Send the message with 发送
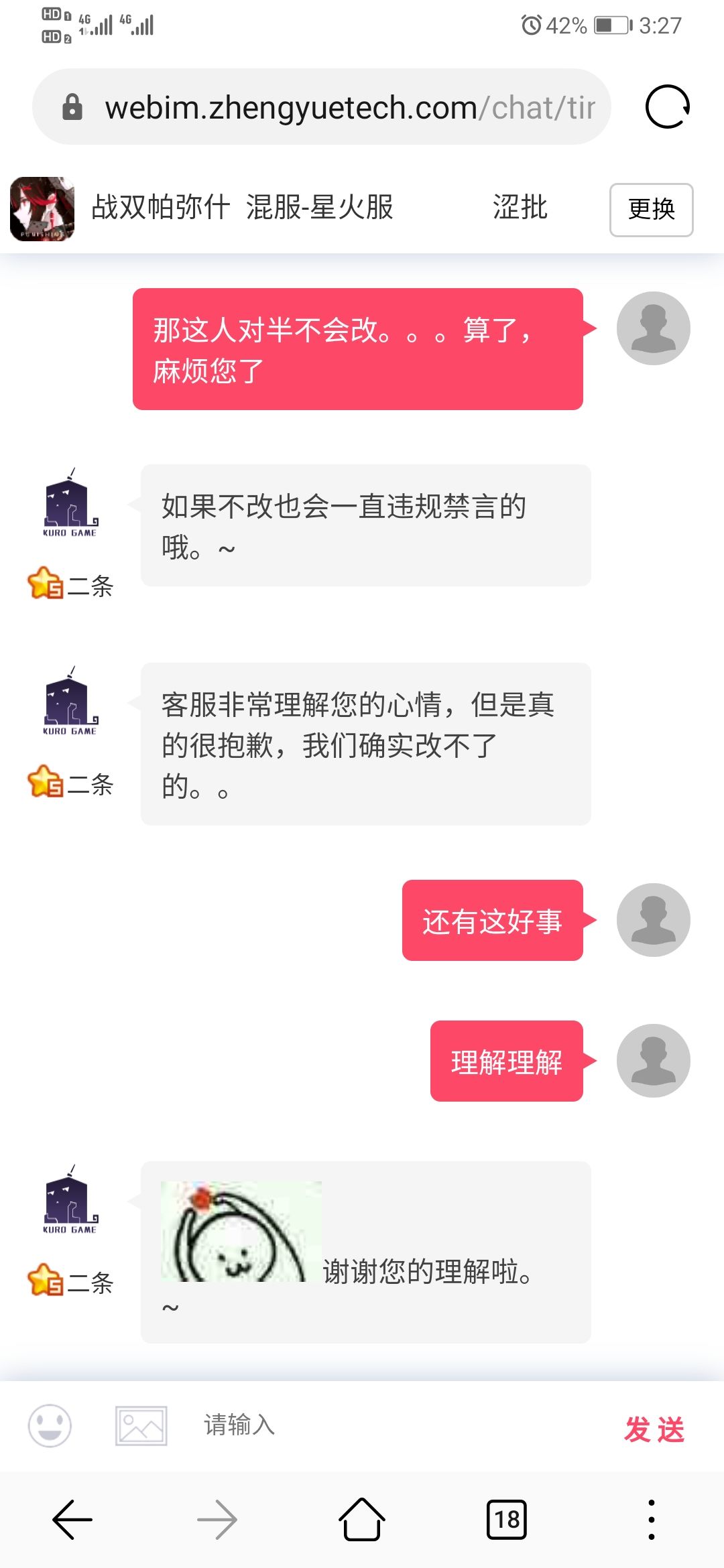This screenshot has height=1568, width=724. [654, 1429]
